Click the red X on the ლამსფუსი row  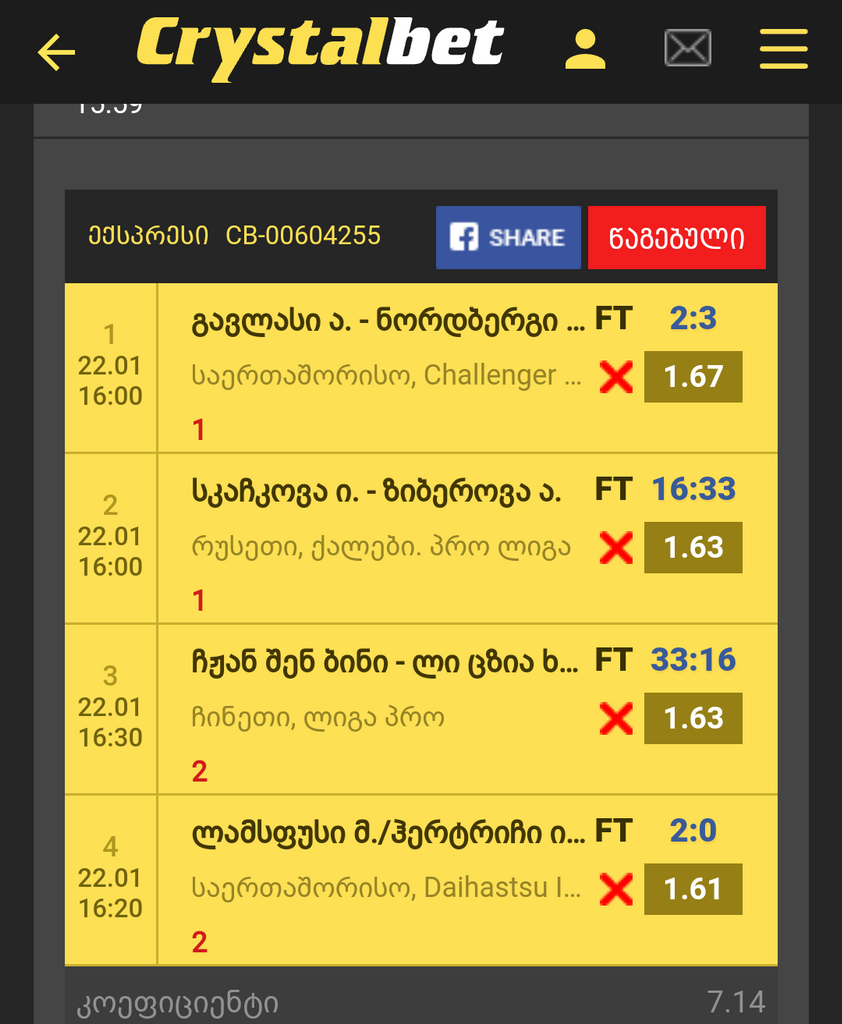click(x=617, y=888)
